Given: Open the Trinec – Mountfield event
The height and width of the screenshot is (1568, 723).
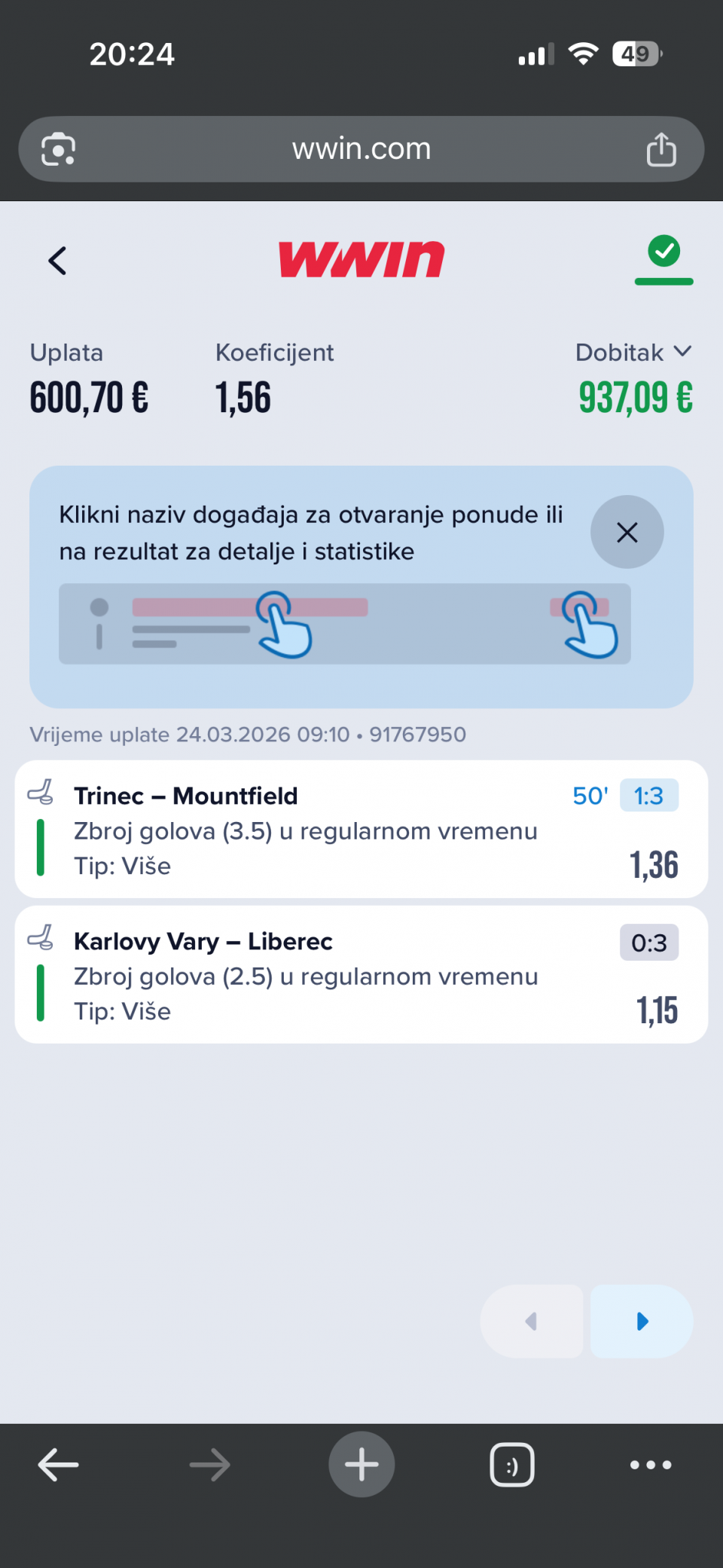Looking at the screenshot, I should click(x=186, y=796).
